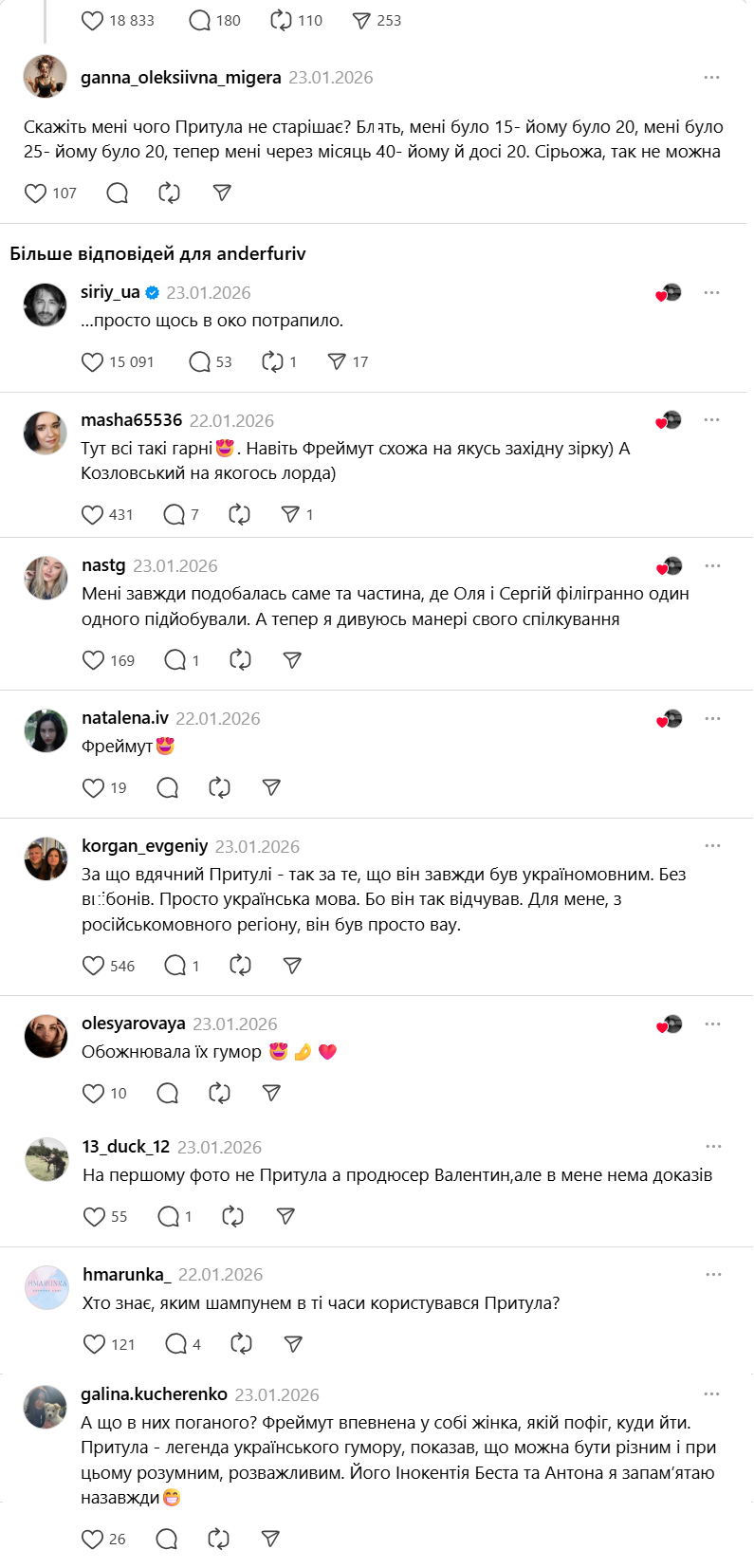
Task: Open overflow menu on ganna_oleksiivna_migera's comment
Action: [x=711, y=78]
